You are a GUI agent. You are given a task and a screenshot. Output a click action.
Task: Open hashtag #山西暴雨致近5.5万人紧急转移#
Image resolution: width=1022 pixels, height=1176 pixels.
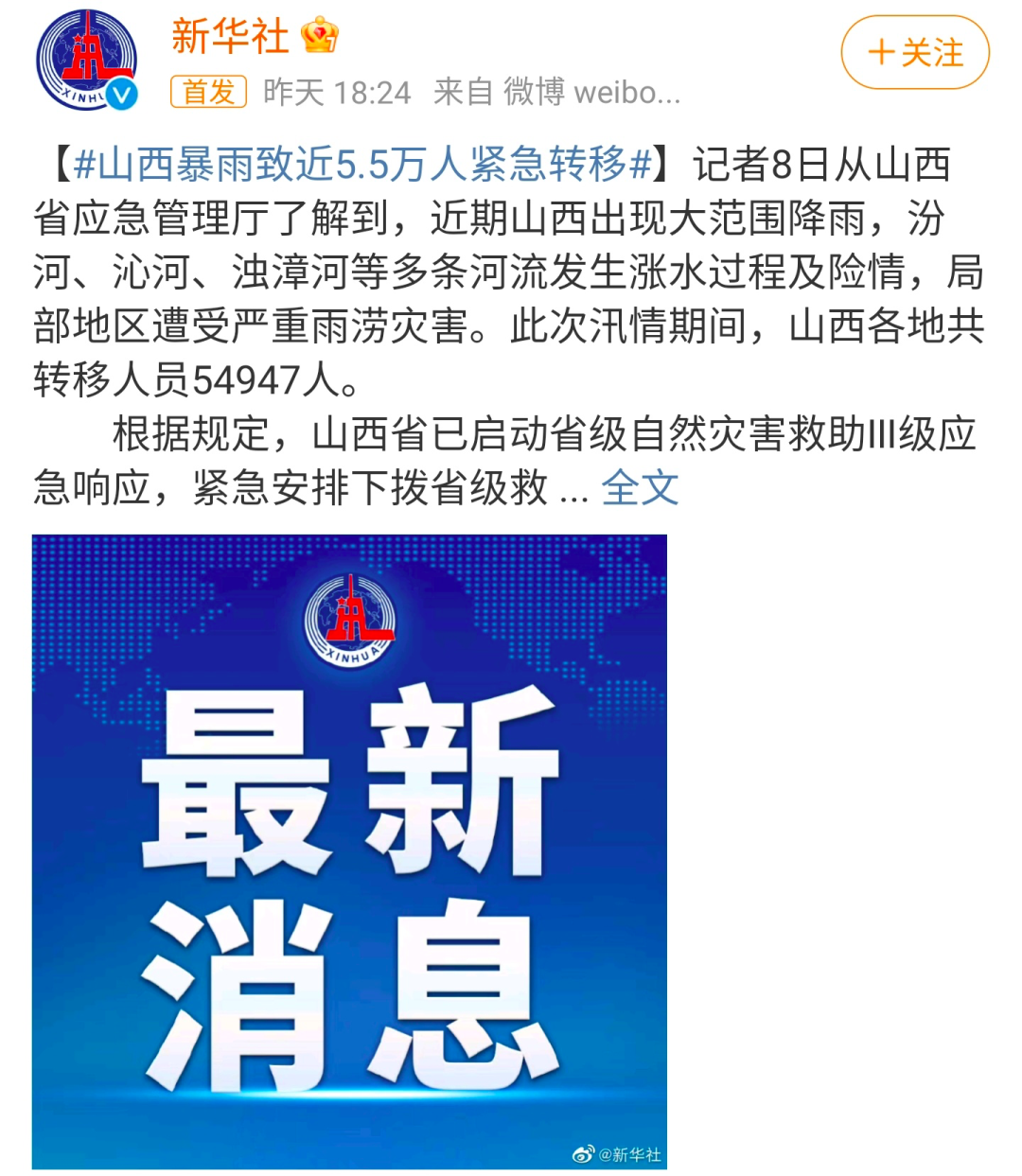(x=363, y=164)
